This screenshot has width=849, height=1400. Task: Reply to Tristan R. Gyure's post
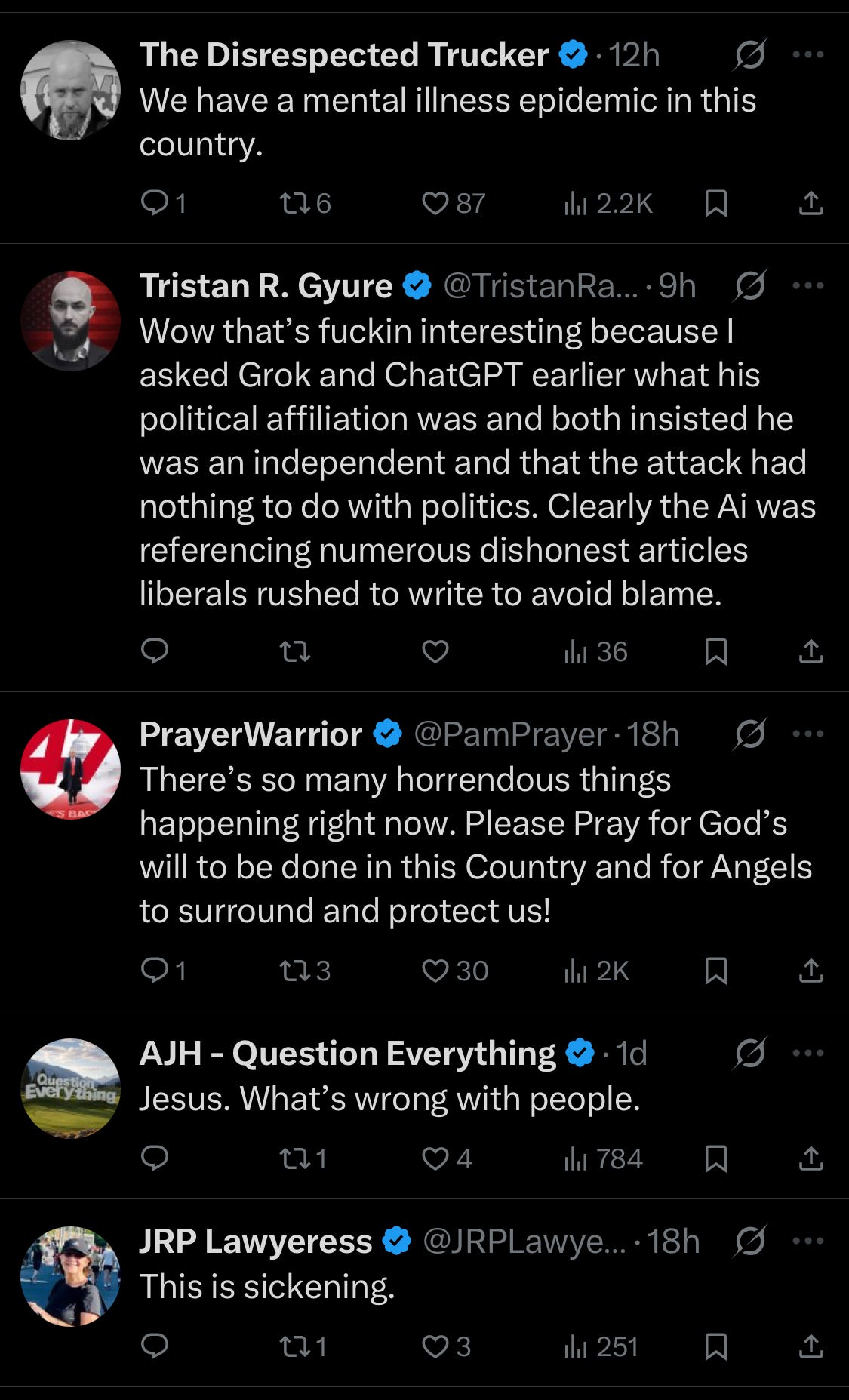(x=155, y=651)
